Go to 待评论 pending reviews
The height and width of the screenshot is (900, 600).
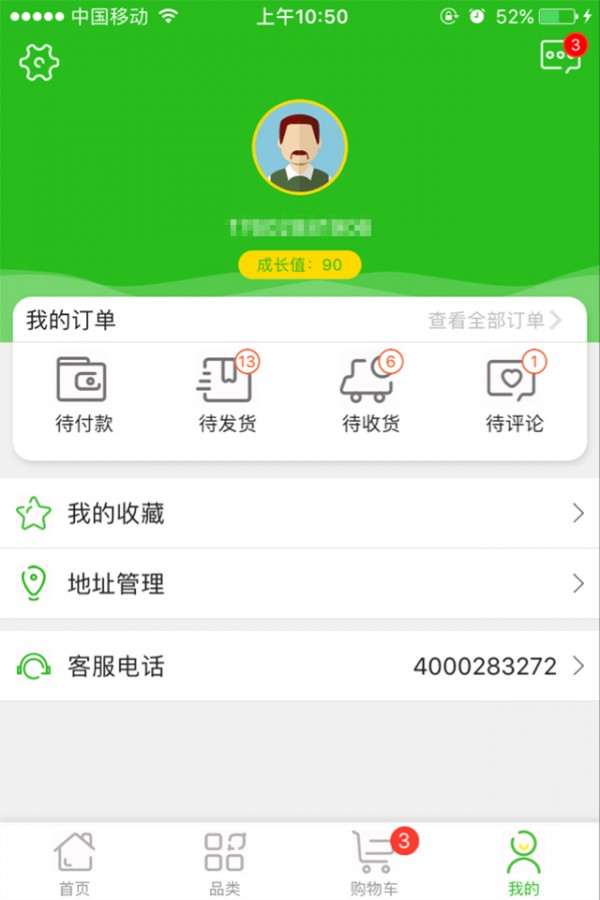tap(514, 395)
